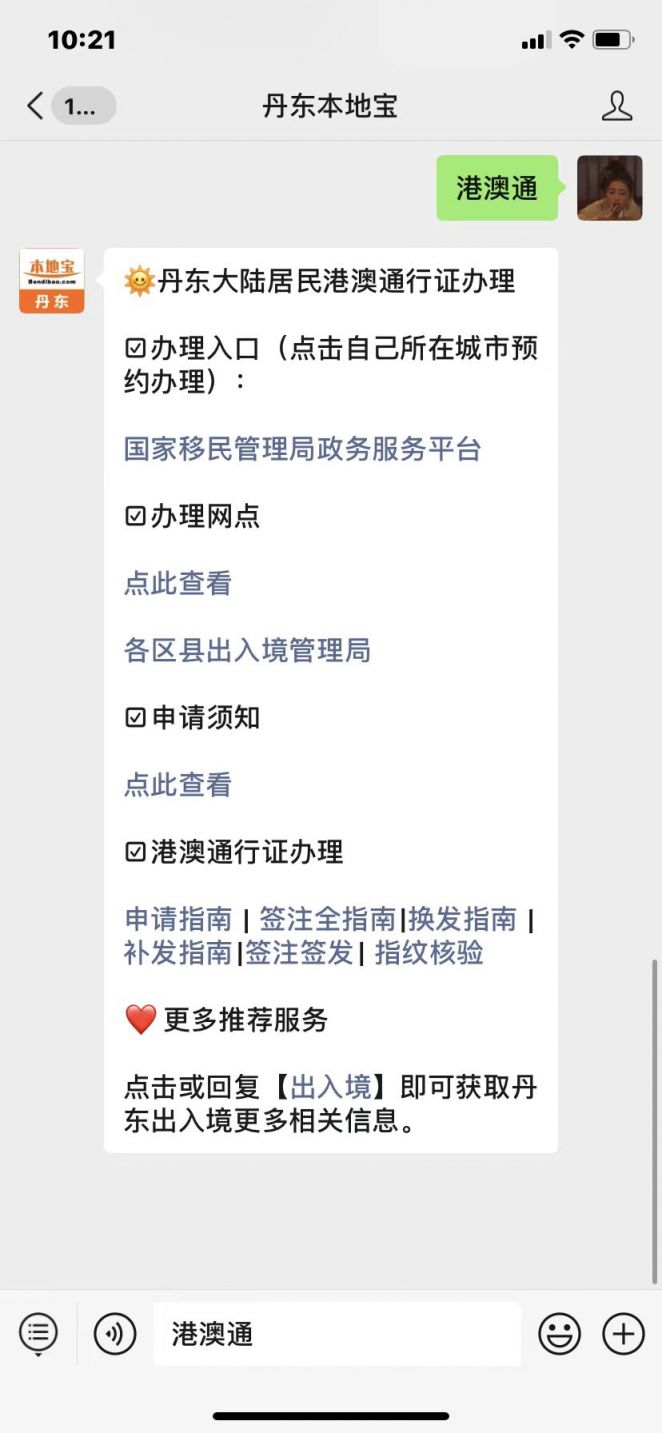Open 各区县出入境管理局 link
This screenshot has width=662, height=1433.
click(x=247, y=650)
